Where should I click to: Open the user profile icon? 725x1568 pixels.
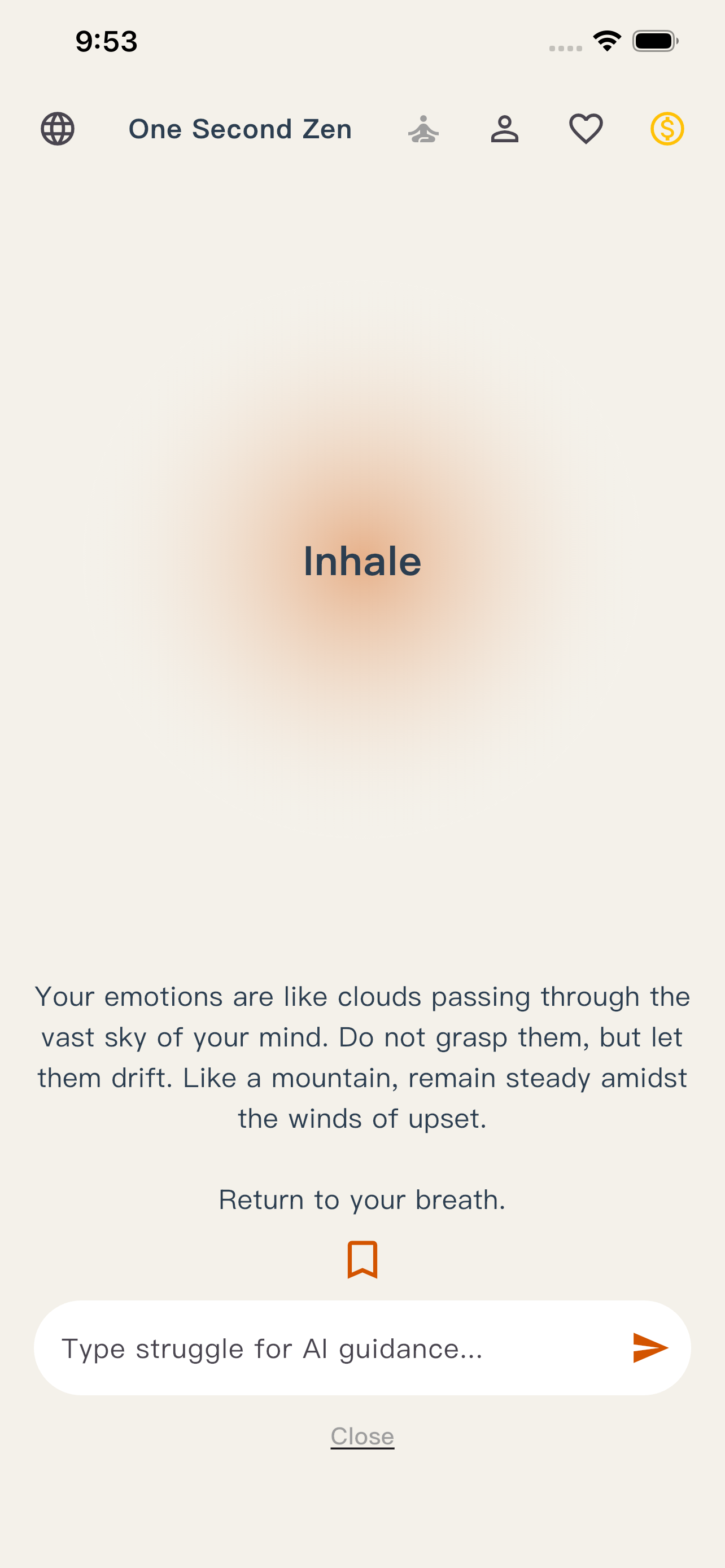[x=505, y=129]
